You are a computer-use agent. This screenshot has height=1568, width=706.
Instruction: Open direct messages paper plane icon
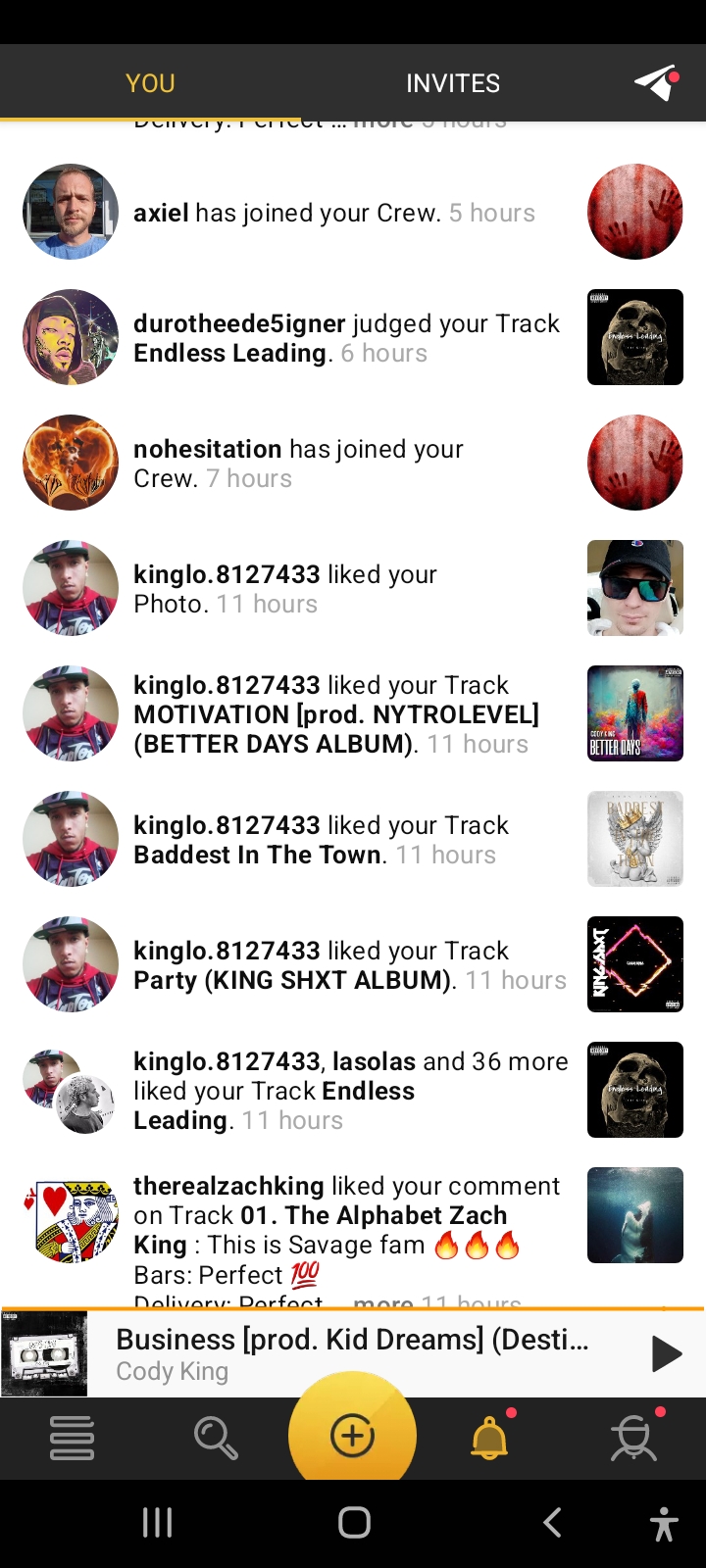click(x=656, y=83)
